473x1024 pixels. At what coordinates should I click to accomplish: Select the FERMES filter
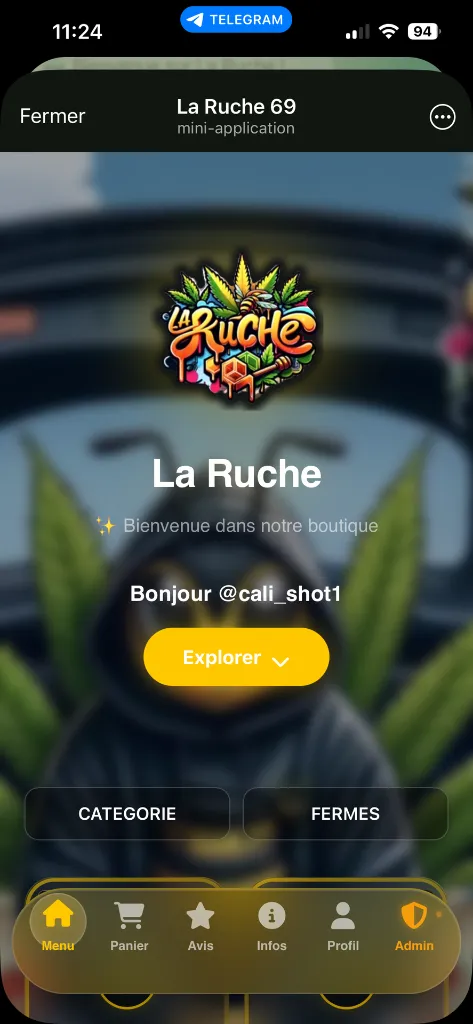click(346, 814)
